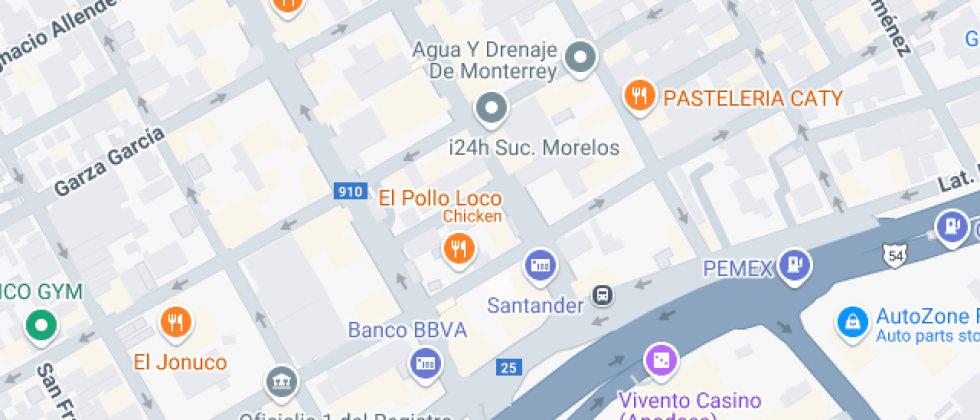Select the AutoZone auto parts marker
Image resolution: width=980 pixels, height=420 pixels.
[851, 322]
